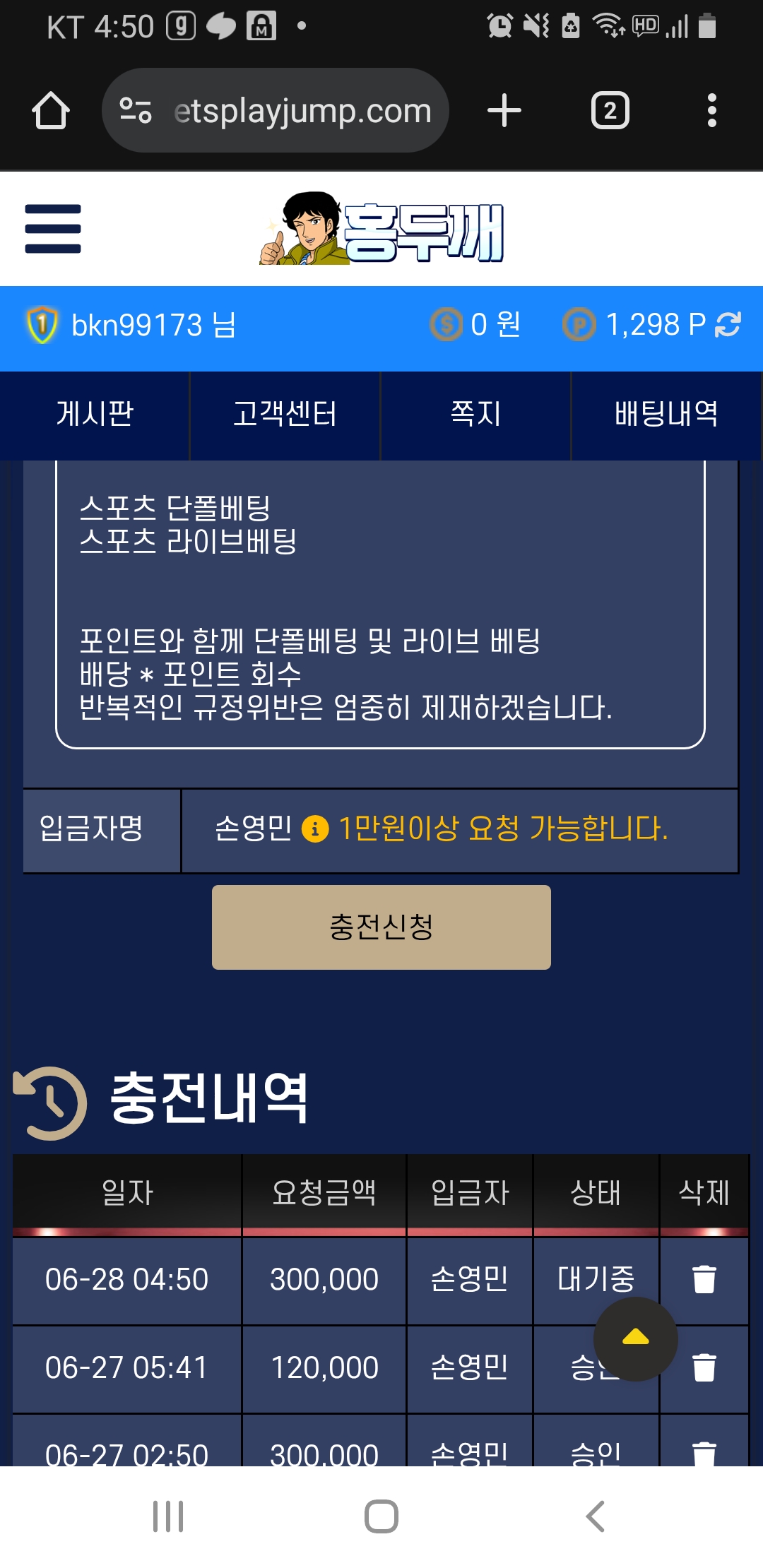763x1568 pixels.
Task: Open the 고객센터 tab
Action: (285, 415)
